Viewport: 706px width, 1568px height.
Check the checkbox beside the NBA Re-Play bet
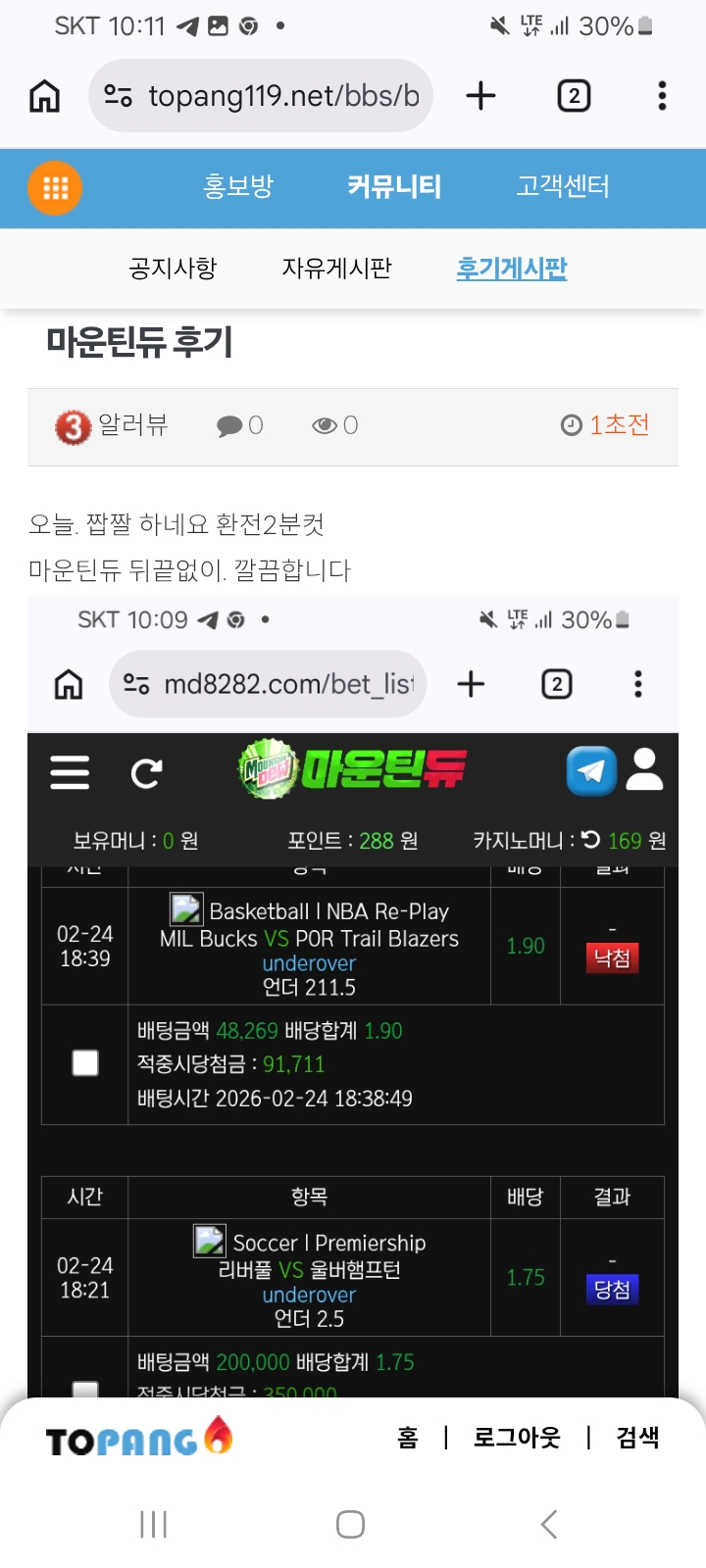84,1061
